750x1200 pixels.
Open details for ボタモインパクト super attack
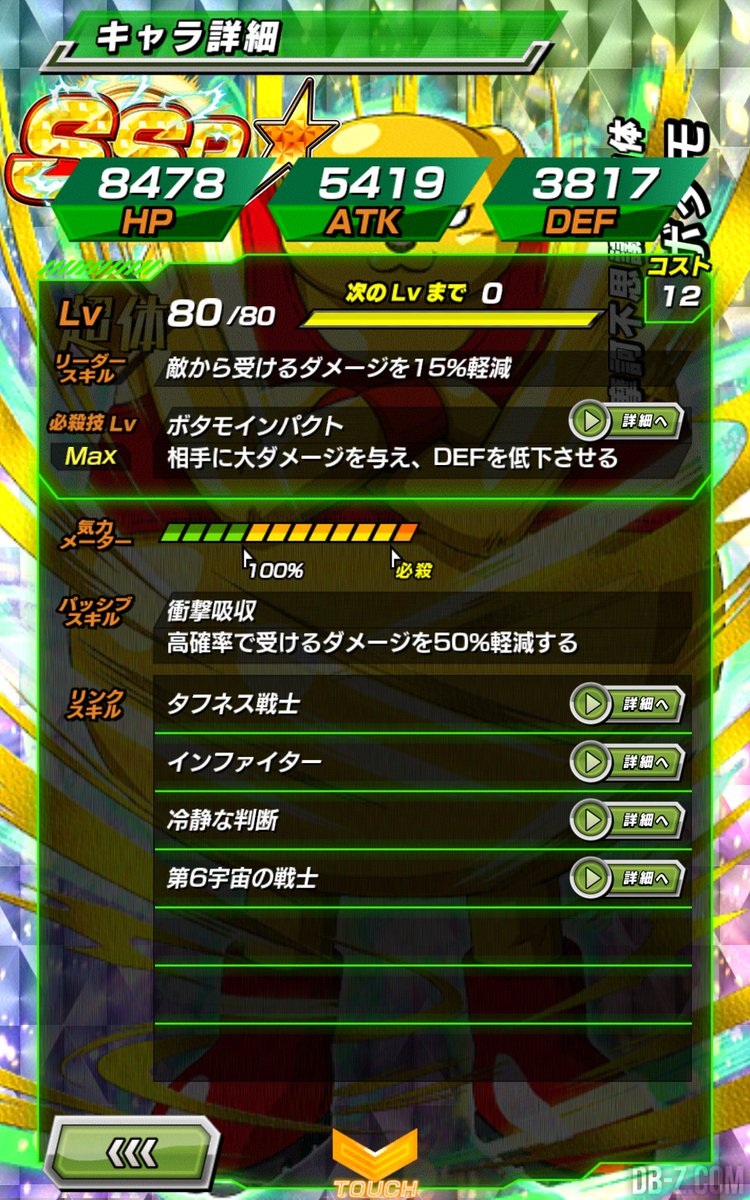(626, 421)
